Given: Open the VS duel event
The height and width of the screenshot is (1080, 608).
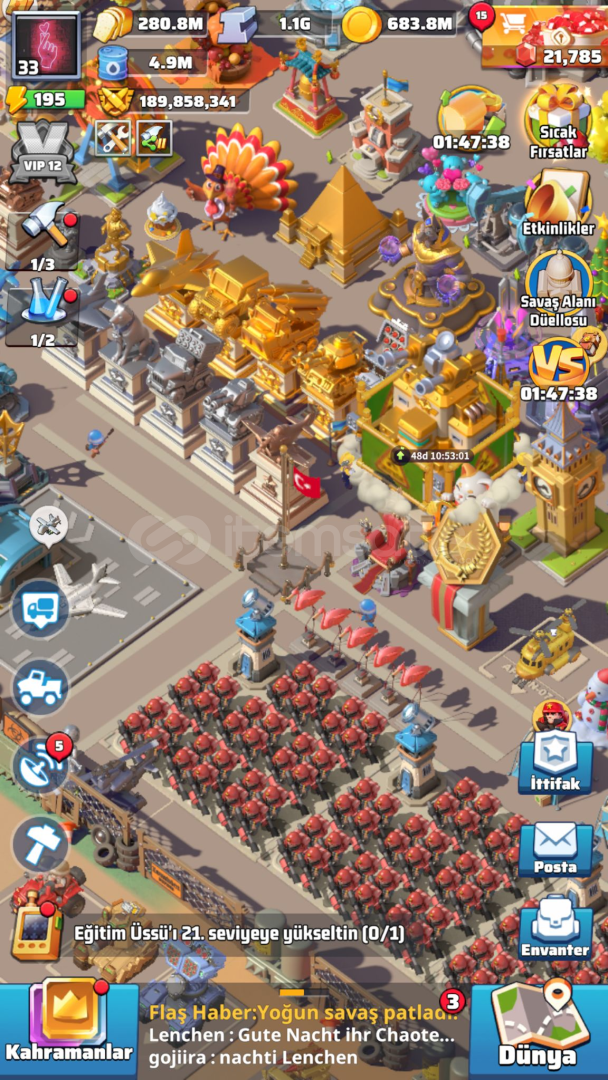Looking at the screenshot, I should 558,372.
